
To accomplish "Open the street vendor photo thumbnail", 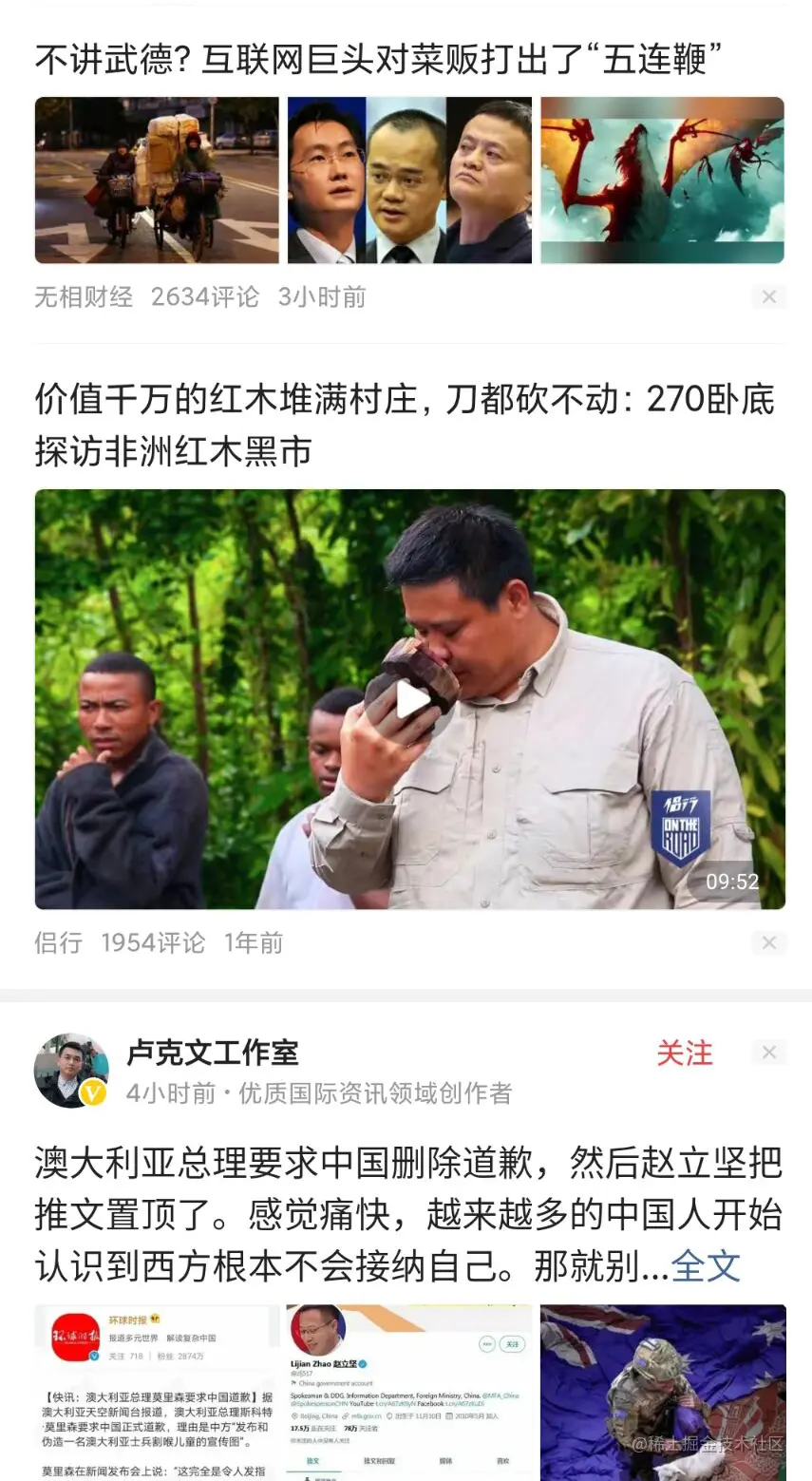I will click(x=157, y=180).
